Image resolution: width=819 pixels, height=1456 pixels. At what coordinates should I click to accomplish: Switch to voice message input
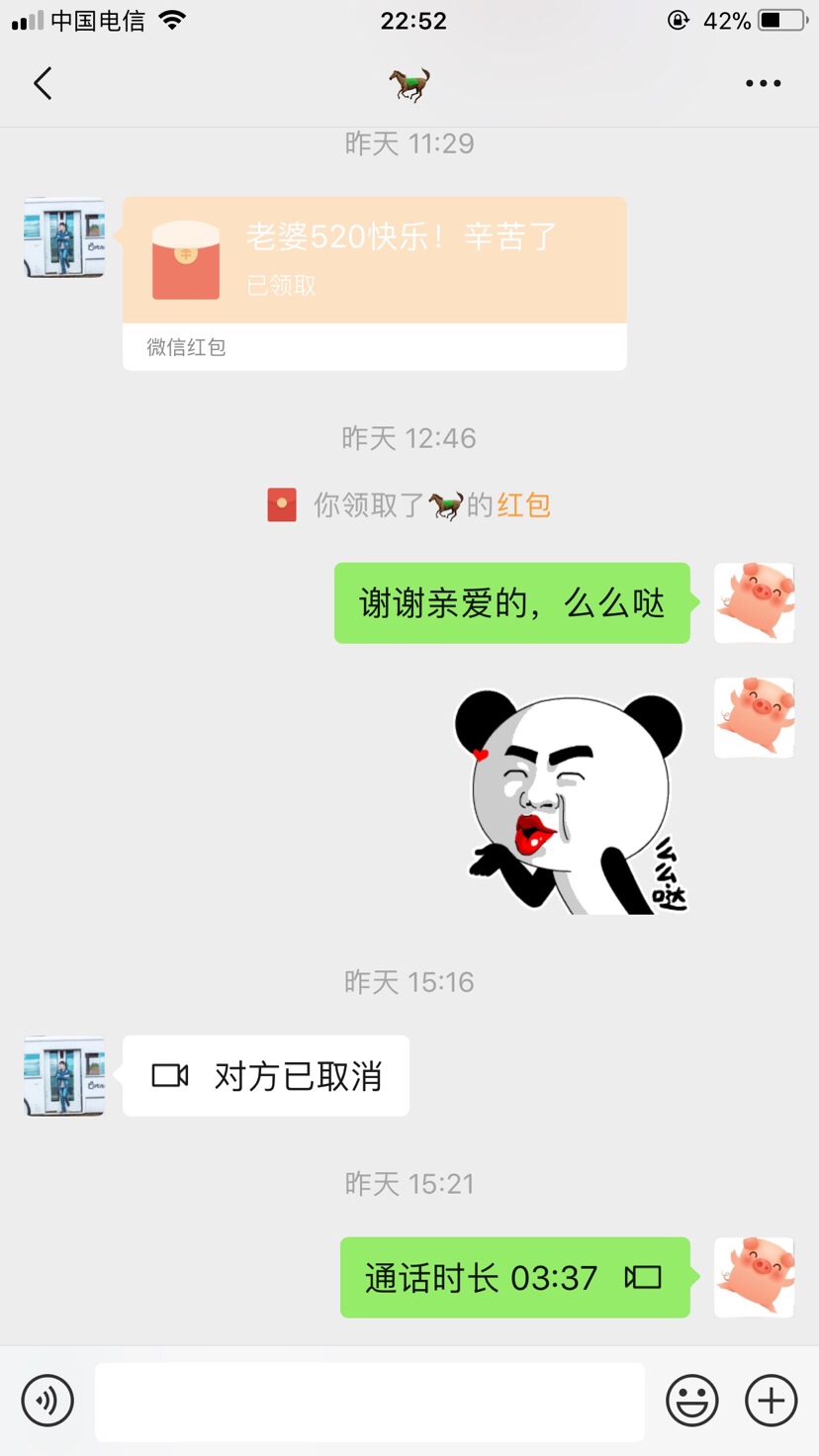(47, 1400)
